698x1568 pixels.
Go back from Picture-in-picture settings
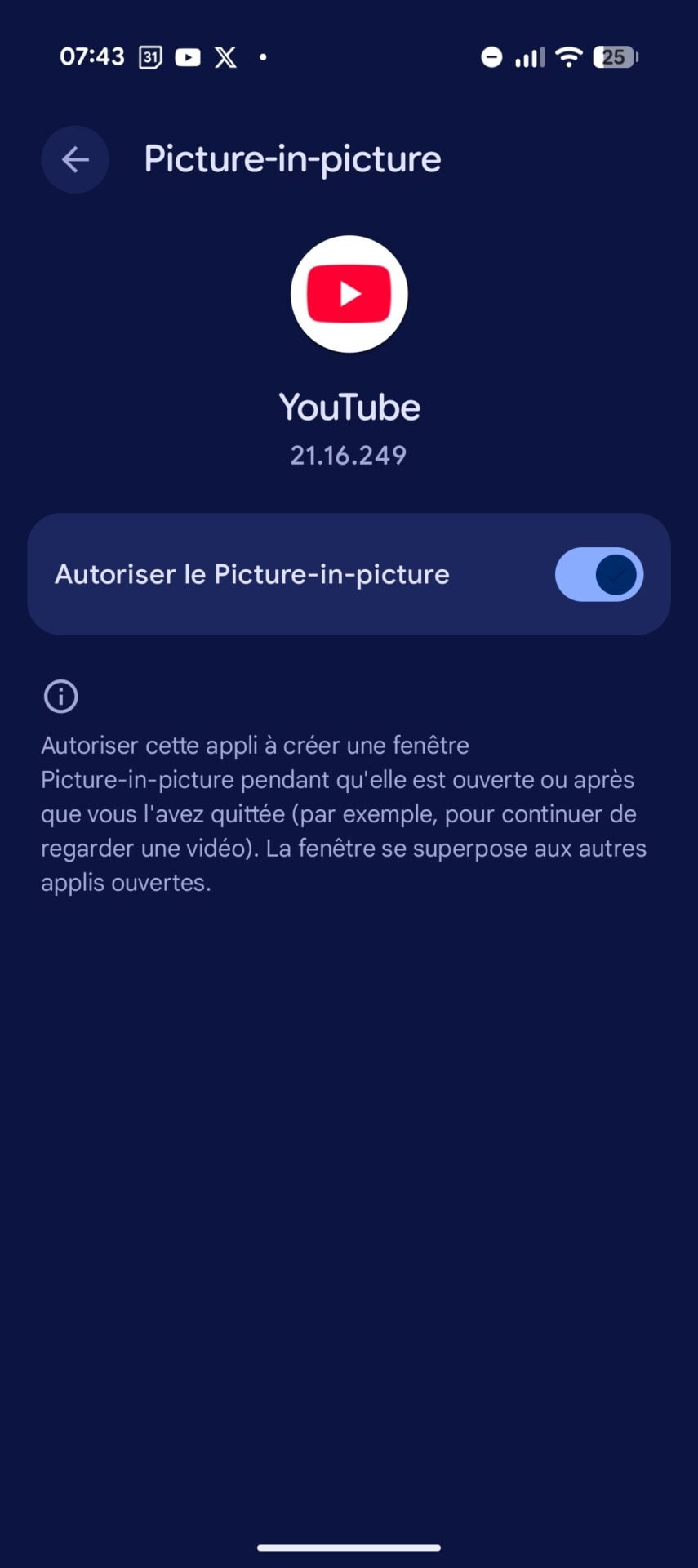click(x=75, y=159)
